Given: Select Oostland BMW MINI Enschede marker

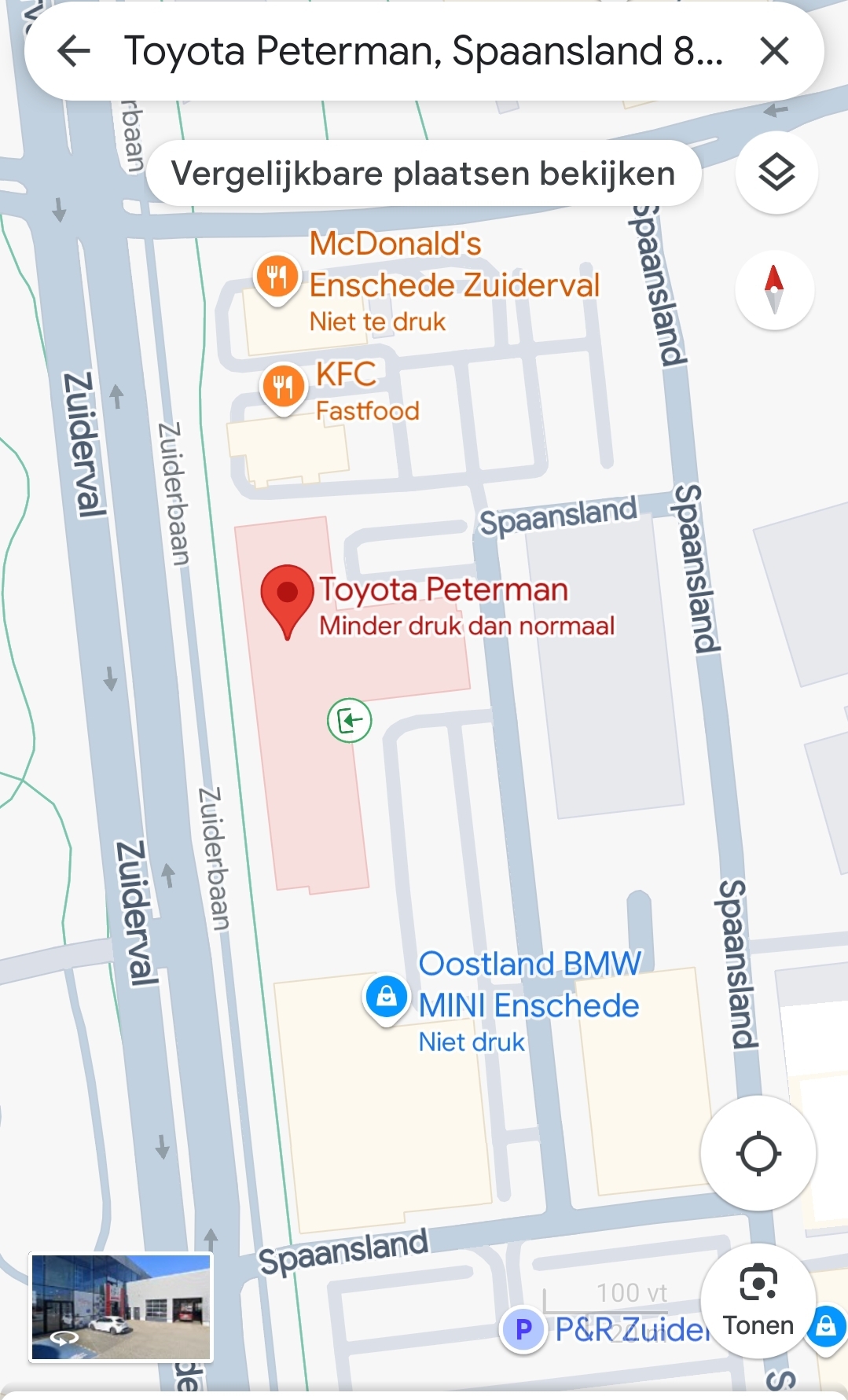Looking at the screenshot, I should click(x=386, y=998).
